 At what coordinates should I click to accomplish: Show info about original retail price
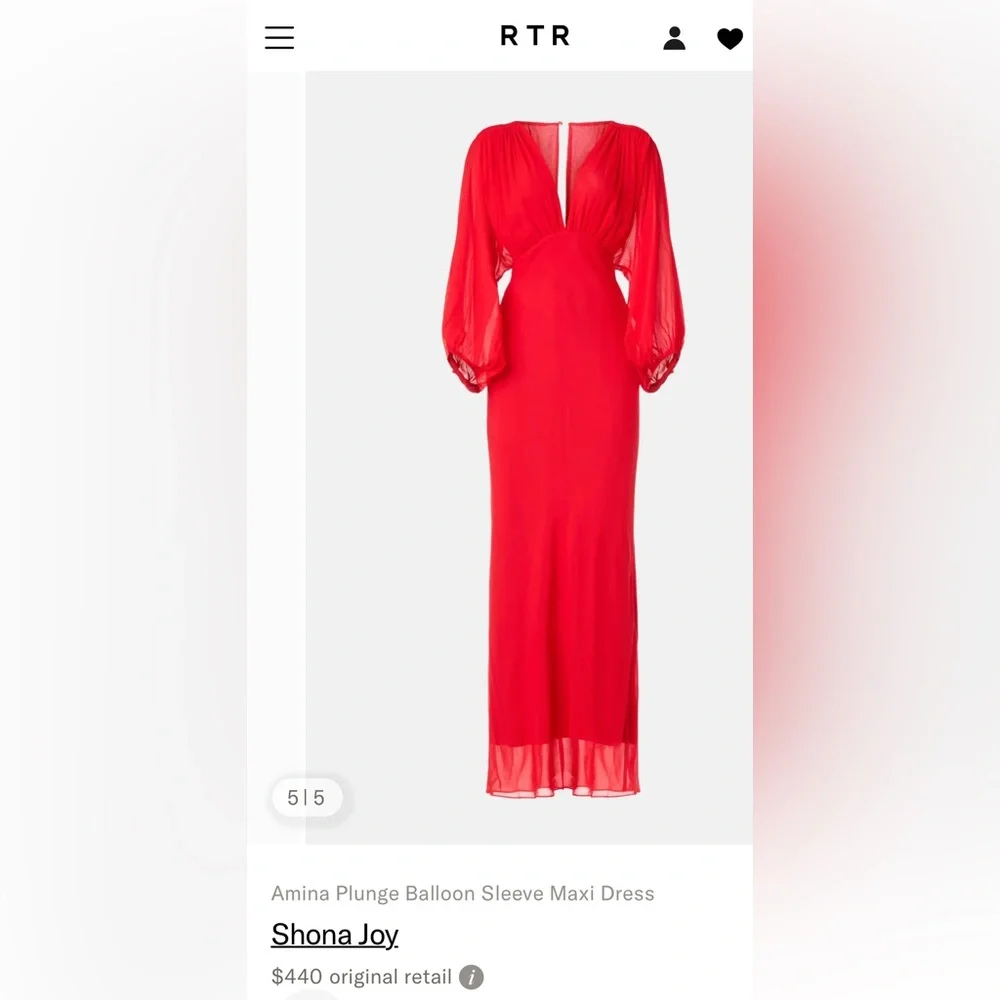pos(471,977)
